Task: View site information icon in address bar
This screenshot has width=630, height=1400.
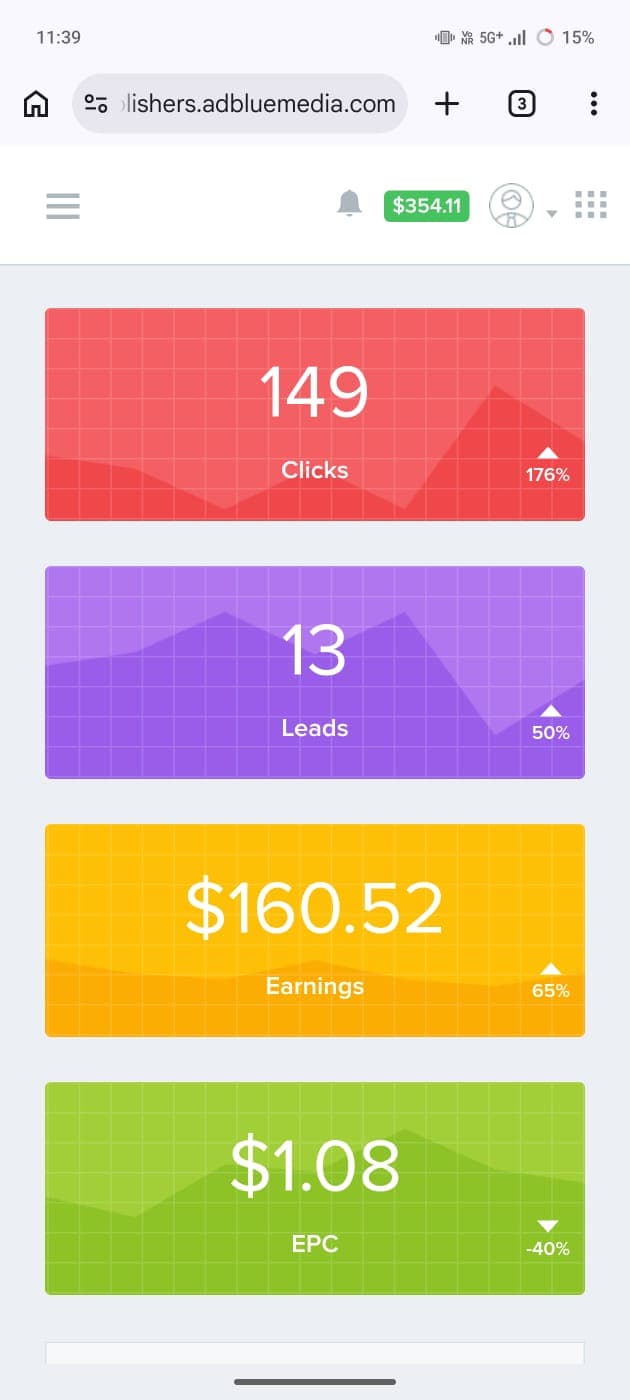Action: click(x=96, y=103)
